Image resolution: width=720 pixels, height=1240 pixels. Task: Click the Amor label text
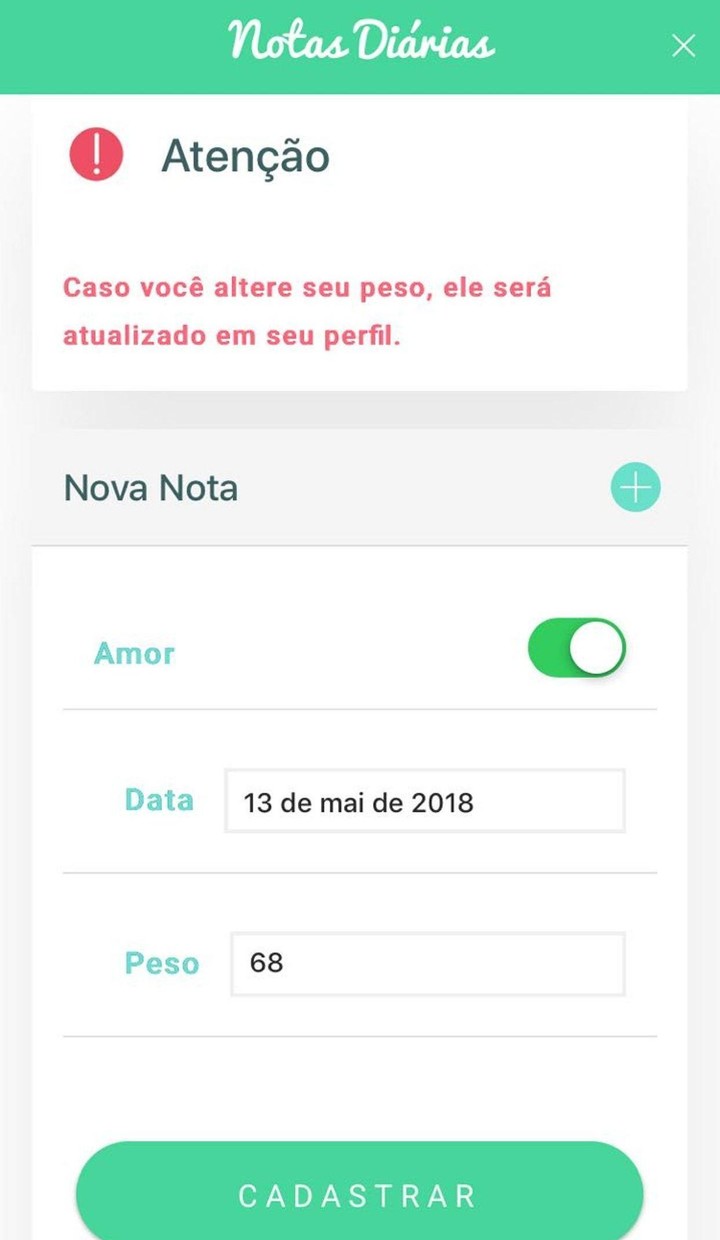pos(134,653)
